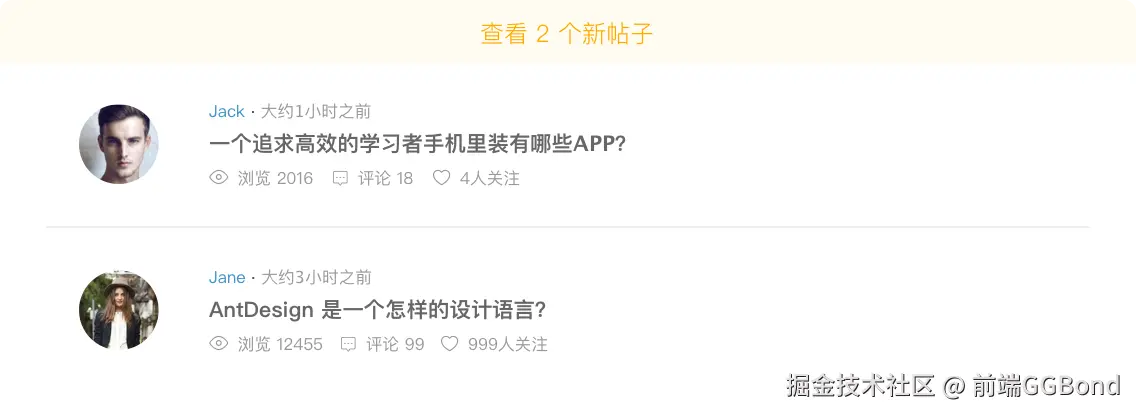The width and height of the screenshot is (1136, 414).
Task: Tap Jane's avatar photo
Action: click(118, 310)
